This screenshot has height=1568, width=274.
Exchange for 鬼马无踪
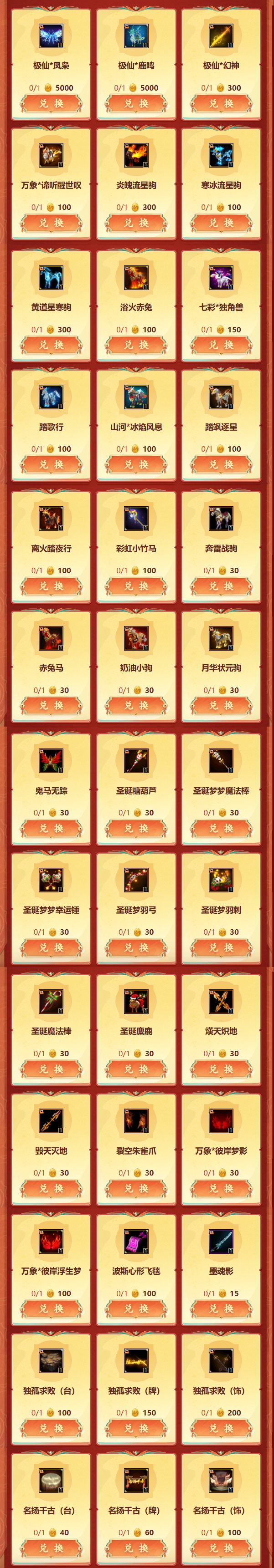coord(51,829)
